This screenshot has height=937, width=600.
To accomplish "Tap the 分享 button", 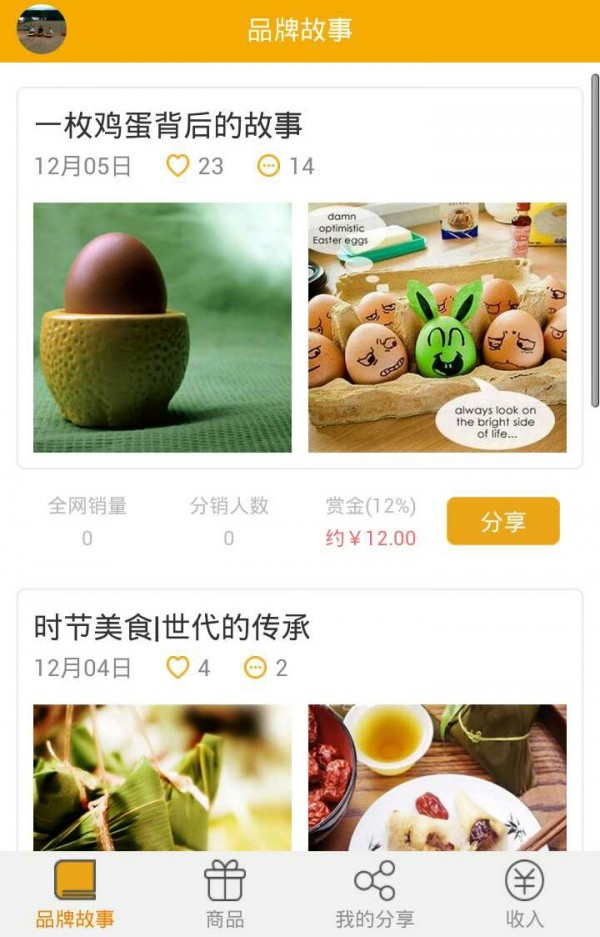I will (502, 521).
